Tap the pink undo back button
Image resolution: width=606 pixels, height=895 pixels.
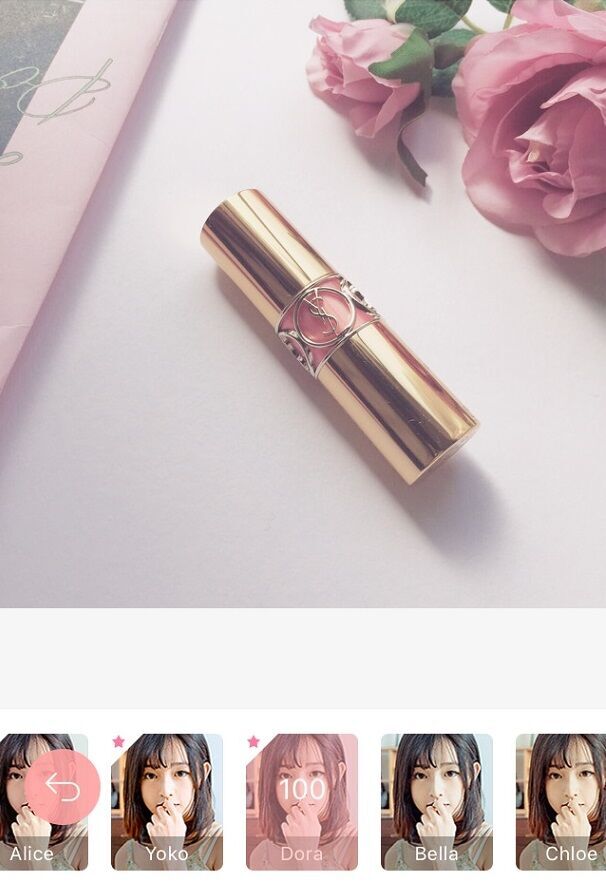tap(62, 787)
